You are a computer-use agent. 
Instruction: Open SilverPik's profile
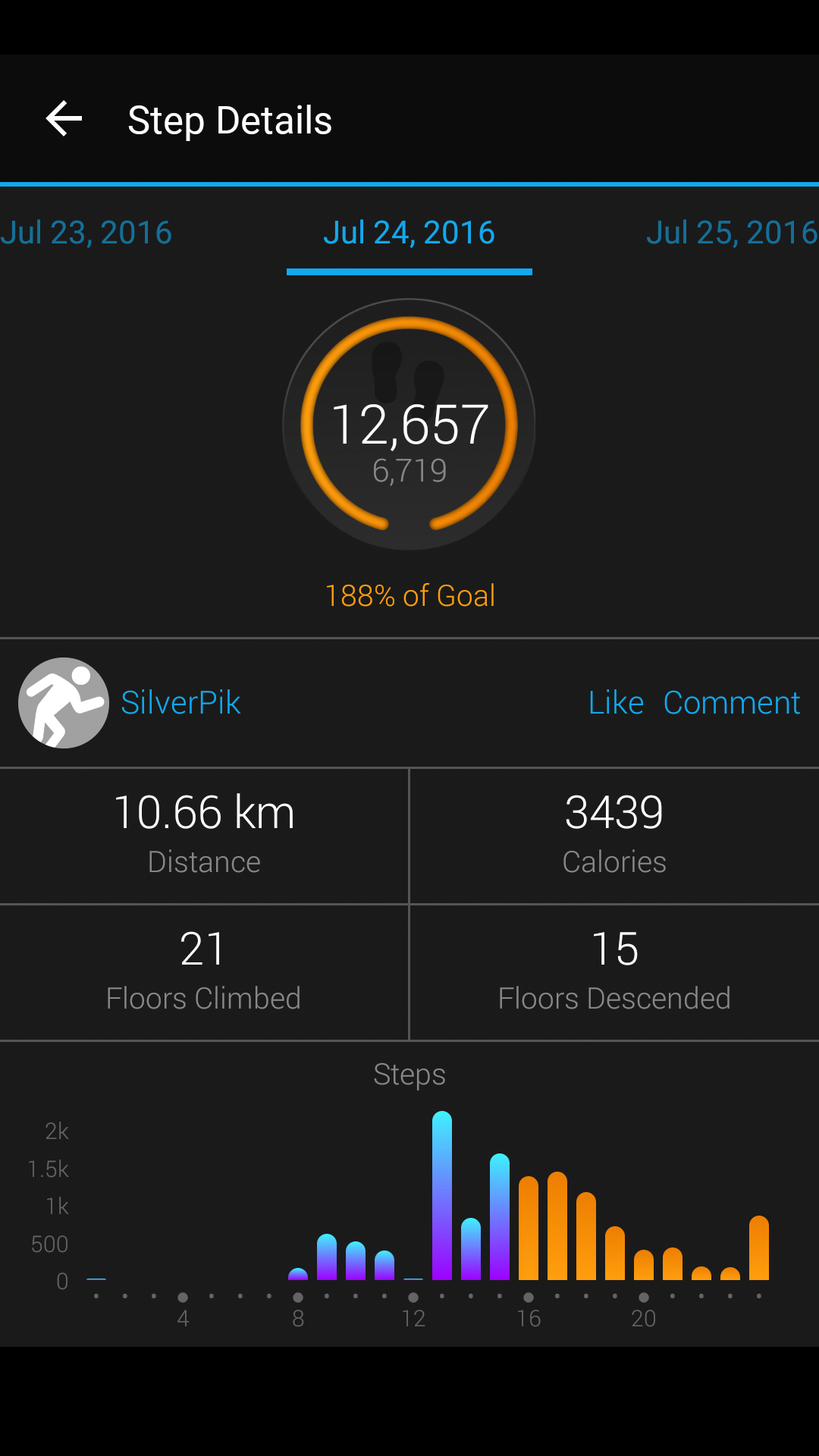180,702
